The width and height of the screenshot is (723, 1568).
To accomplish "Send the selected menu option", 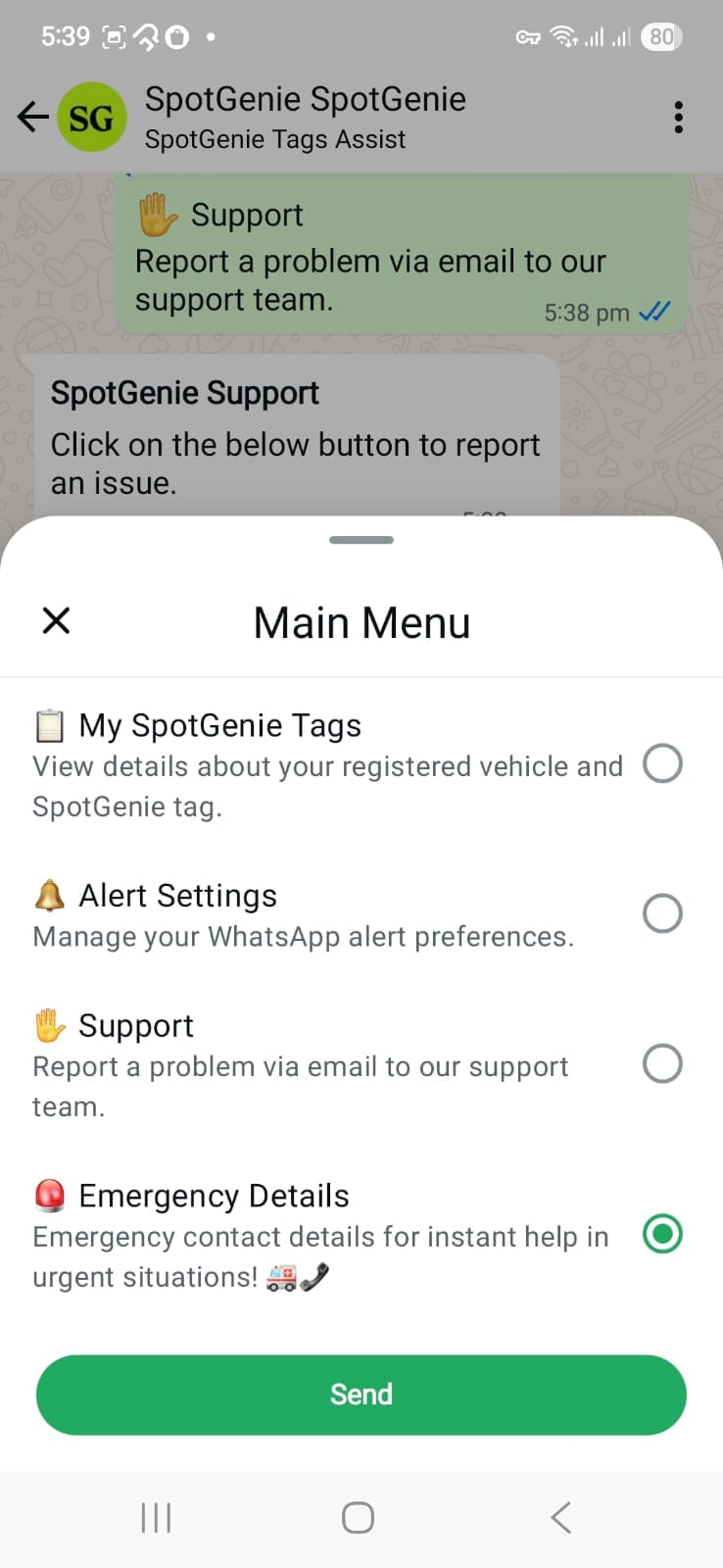I will click(361, 1395).
